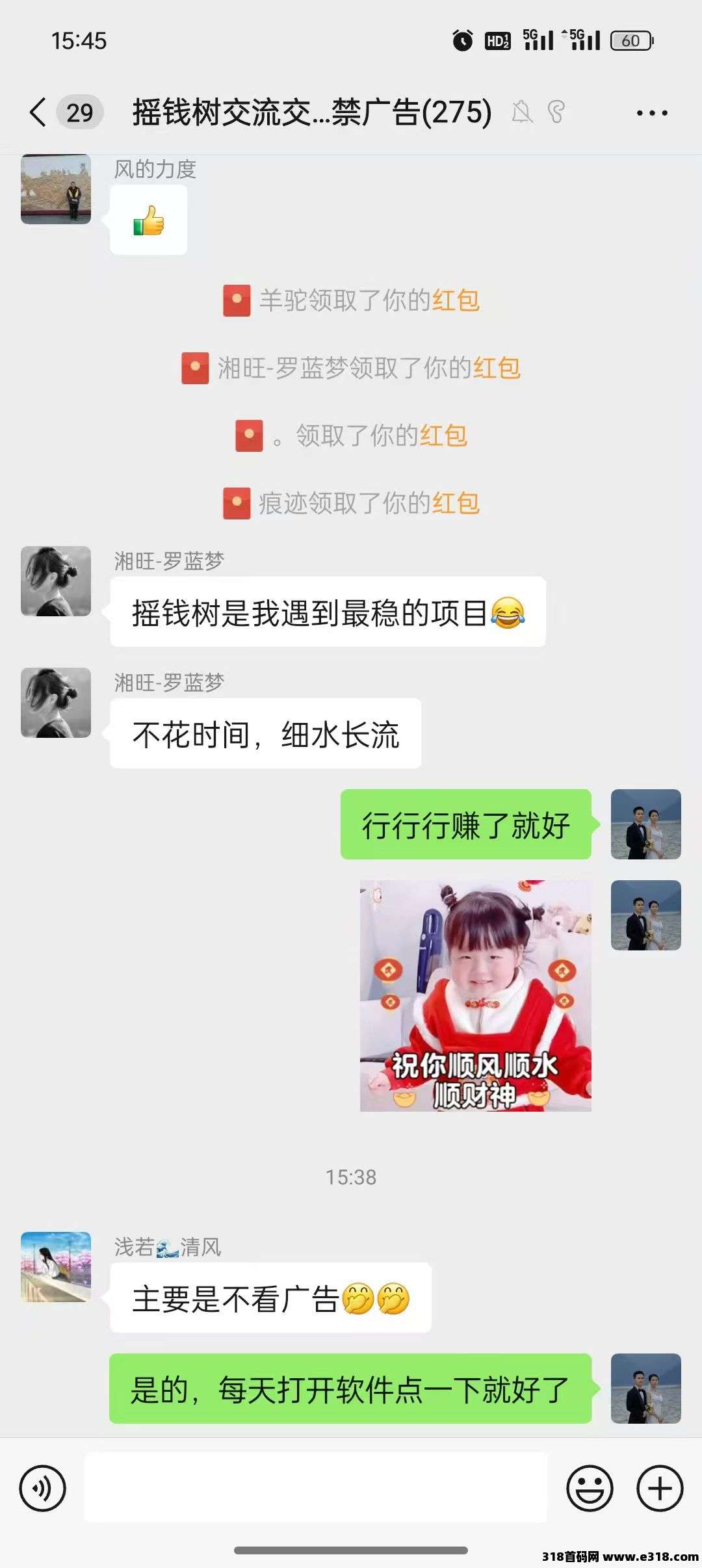The height and width of the screenshot is (1568, 702).
Task: Open my avatar beside 行行行赚了就好
Action: coord(645,824)
